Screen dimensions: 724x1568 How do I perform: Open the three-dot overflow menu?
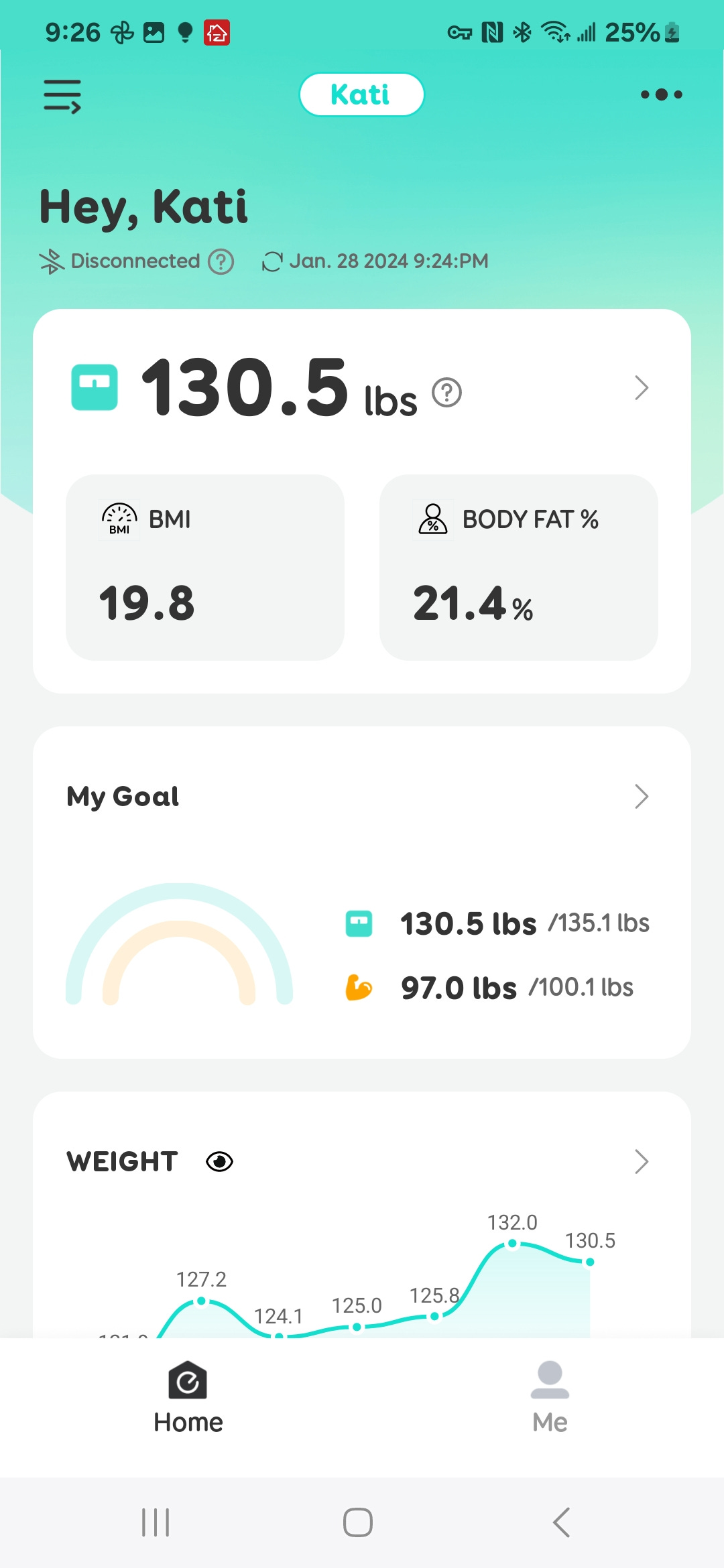661,94
